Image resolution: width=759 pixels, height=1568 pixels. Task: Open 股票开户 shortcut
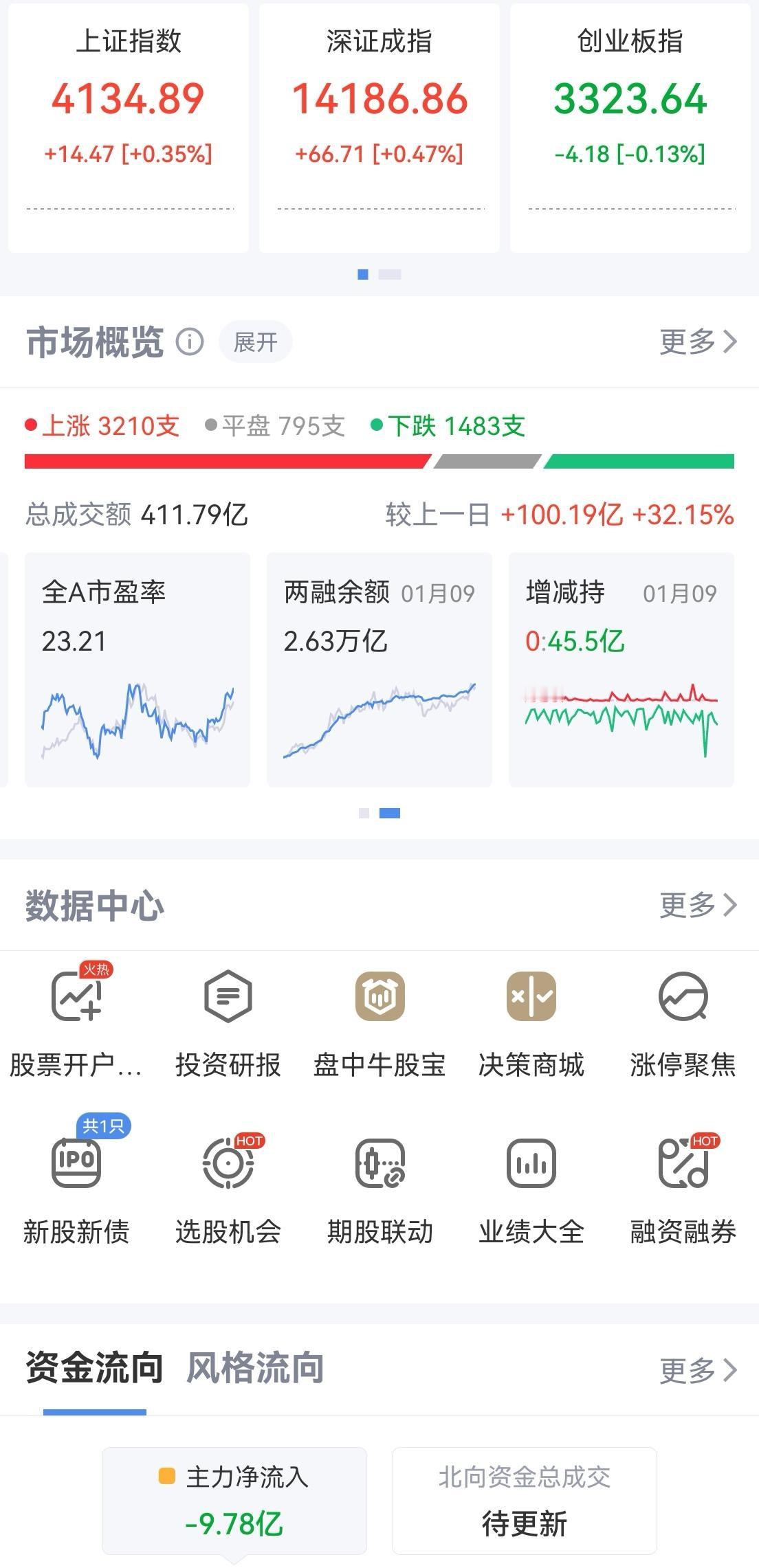pos(76,1022)
